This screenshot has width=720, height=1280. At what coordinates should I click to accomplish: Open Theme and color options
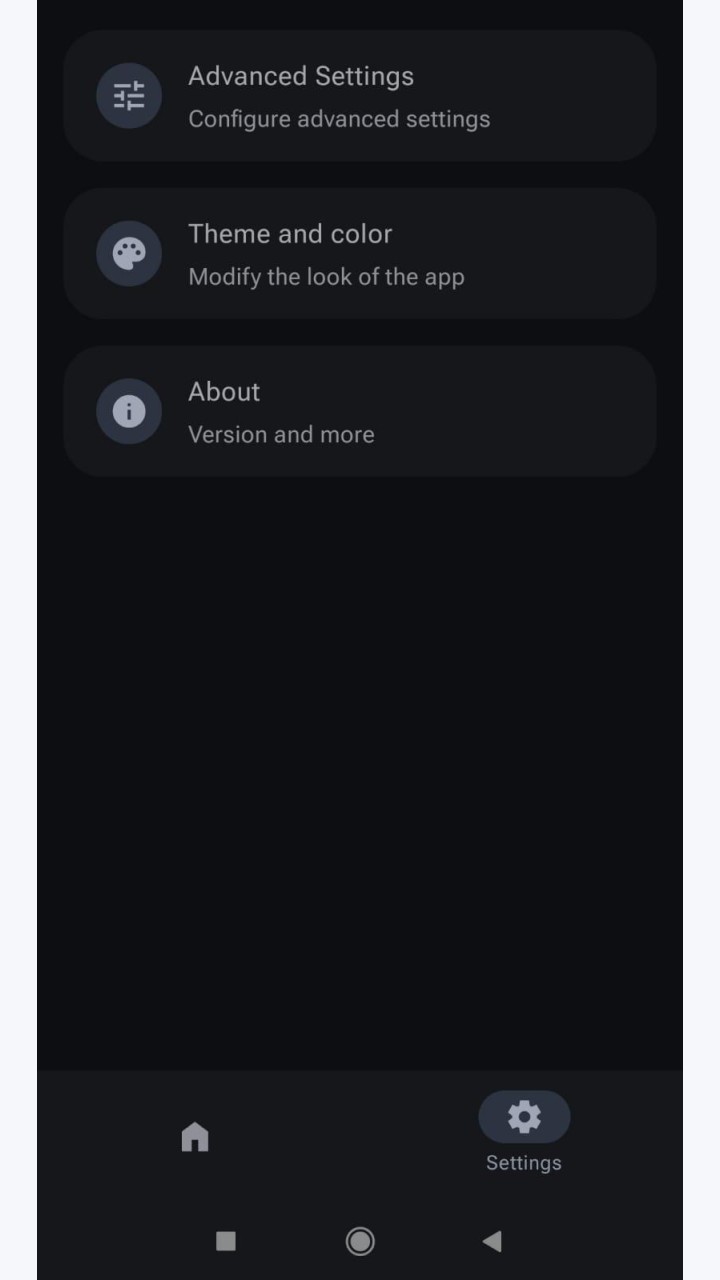click(x=360, y=254)
